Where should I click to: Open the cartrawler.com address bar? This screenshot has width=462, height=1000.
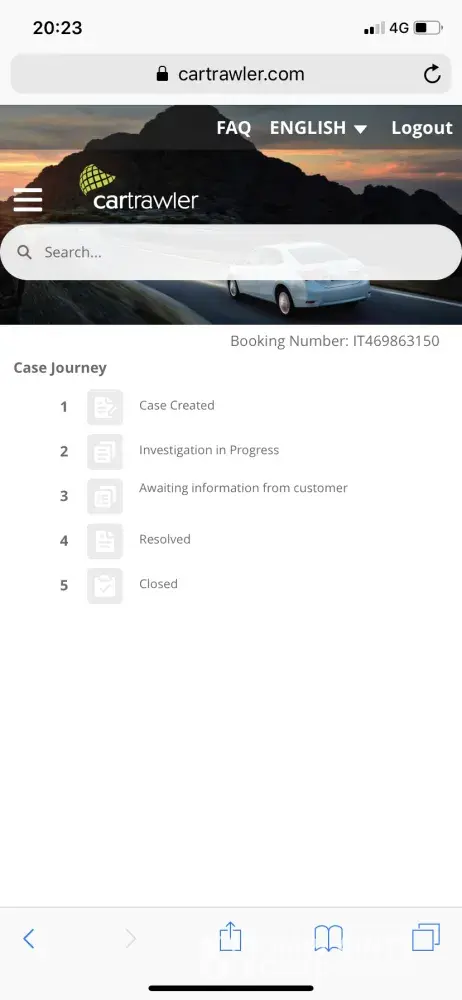point(231,74)
